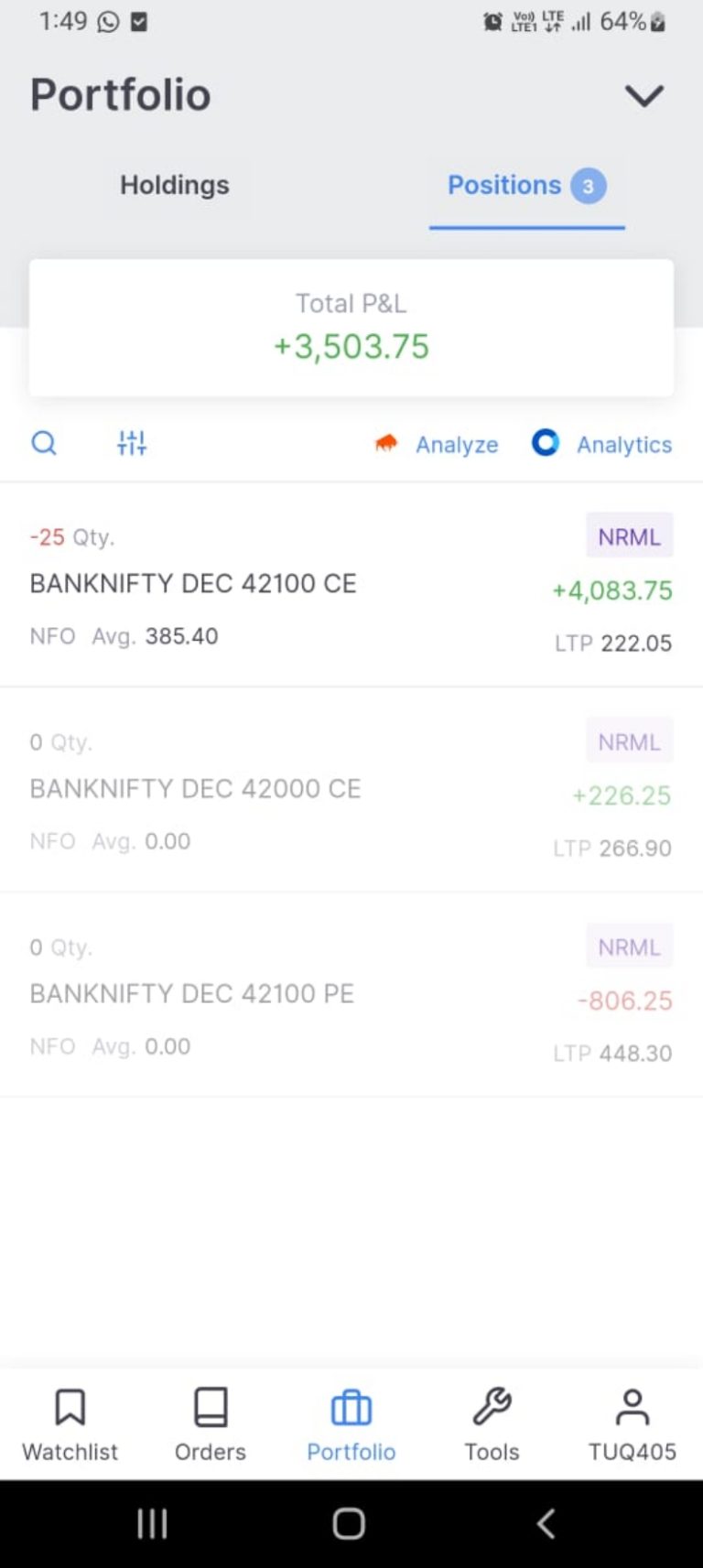
Task: Open the search icon to find positions
Action: click(x=43, y=443)
